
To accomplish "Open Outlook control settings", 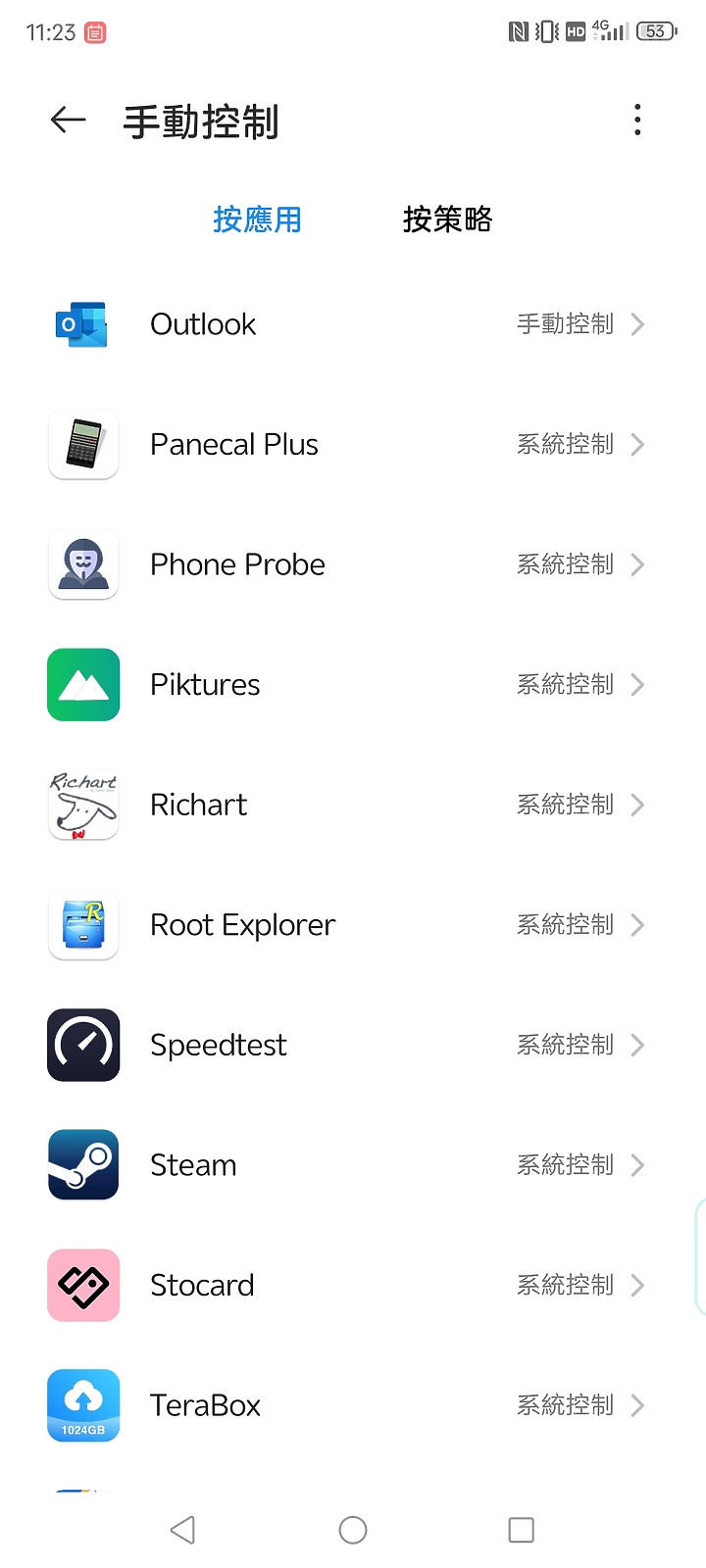I will point(353,324).
